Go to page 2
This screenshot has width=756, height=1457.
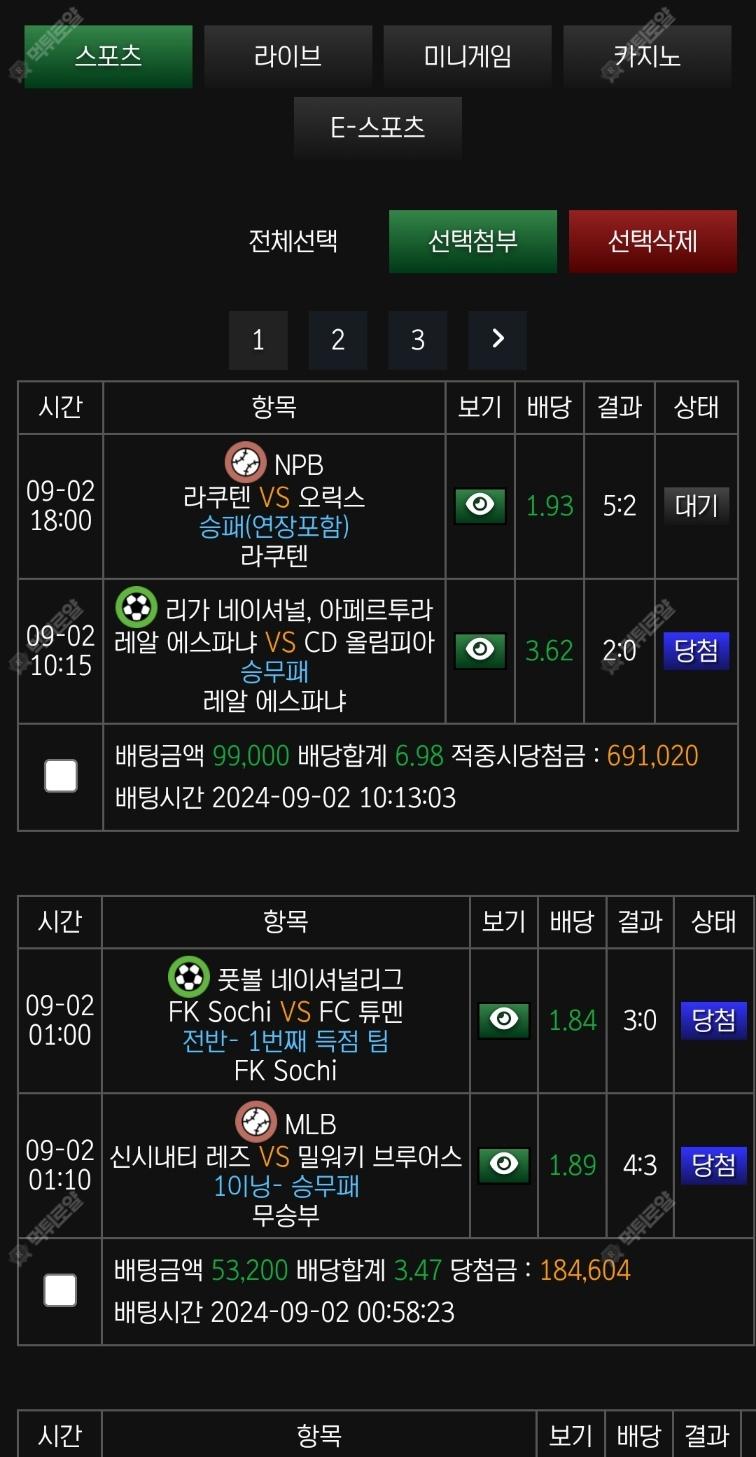[x=338, y=340]
